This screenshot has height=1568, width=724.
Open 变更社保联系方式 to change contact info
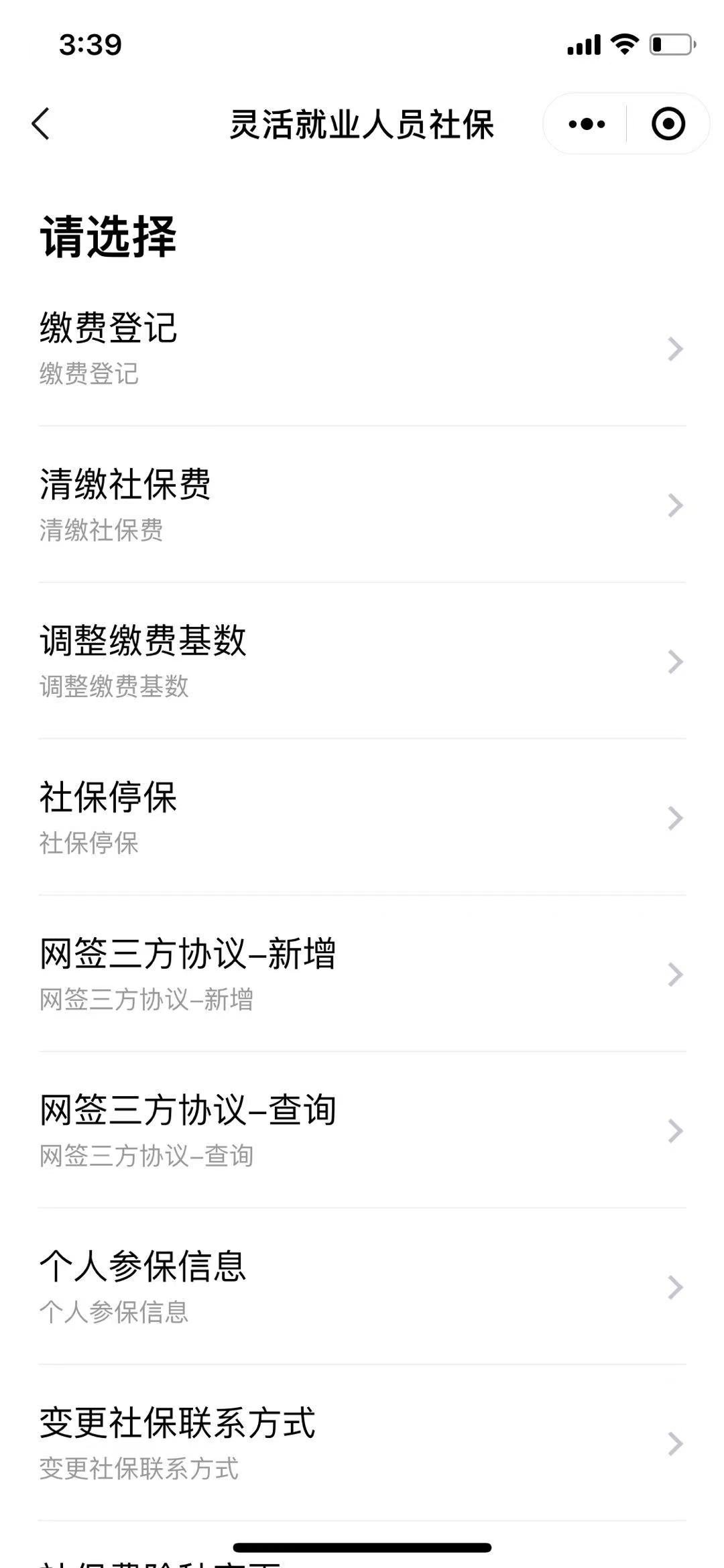362,1443
